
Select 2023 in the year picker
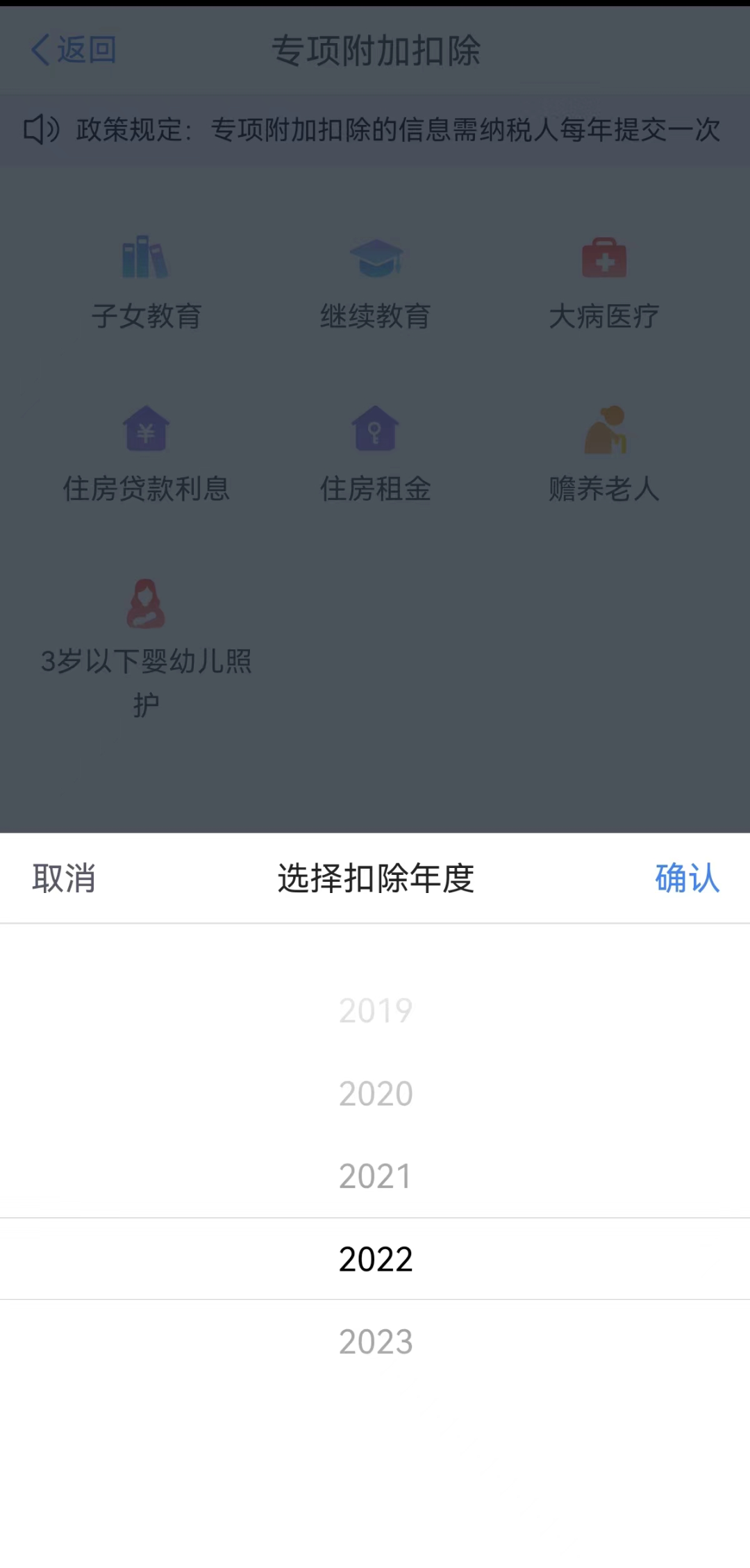point(376,1342)
